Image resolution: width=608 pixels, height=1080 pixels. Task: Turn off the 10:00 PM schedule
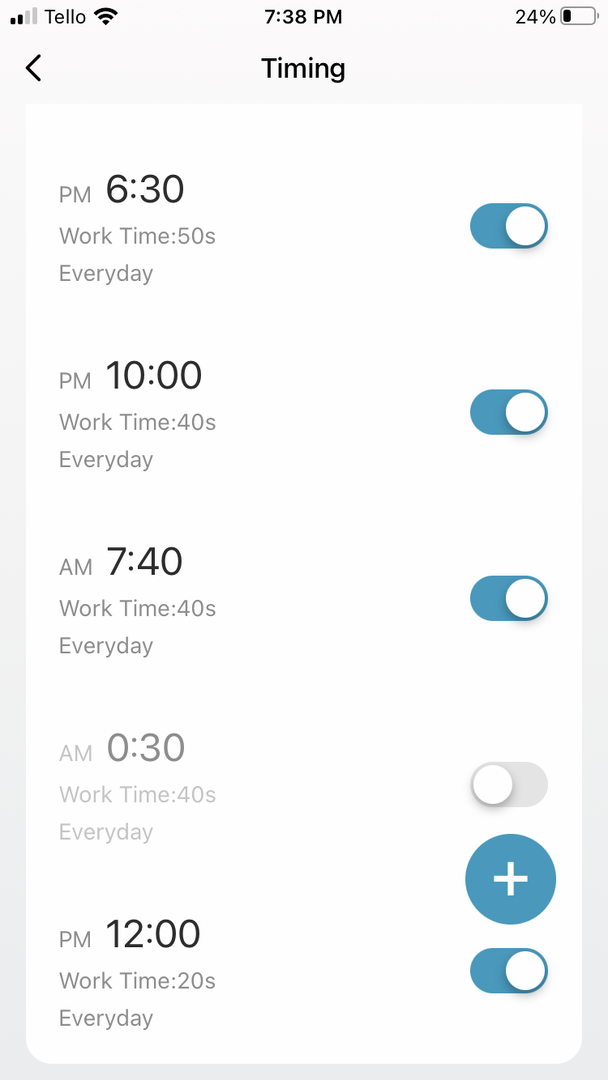(509, 412)
